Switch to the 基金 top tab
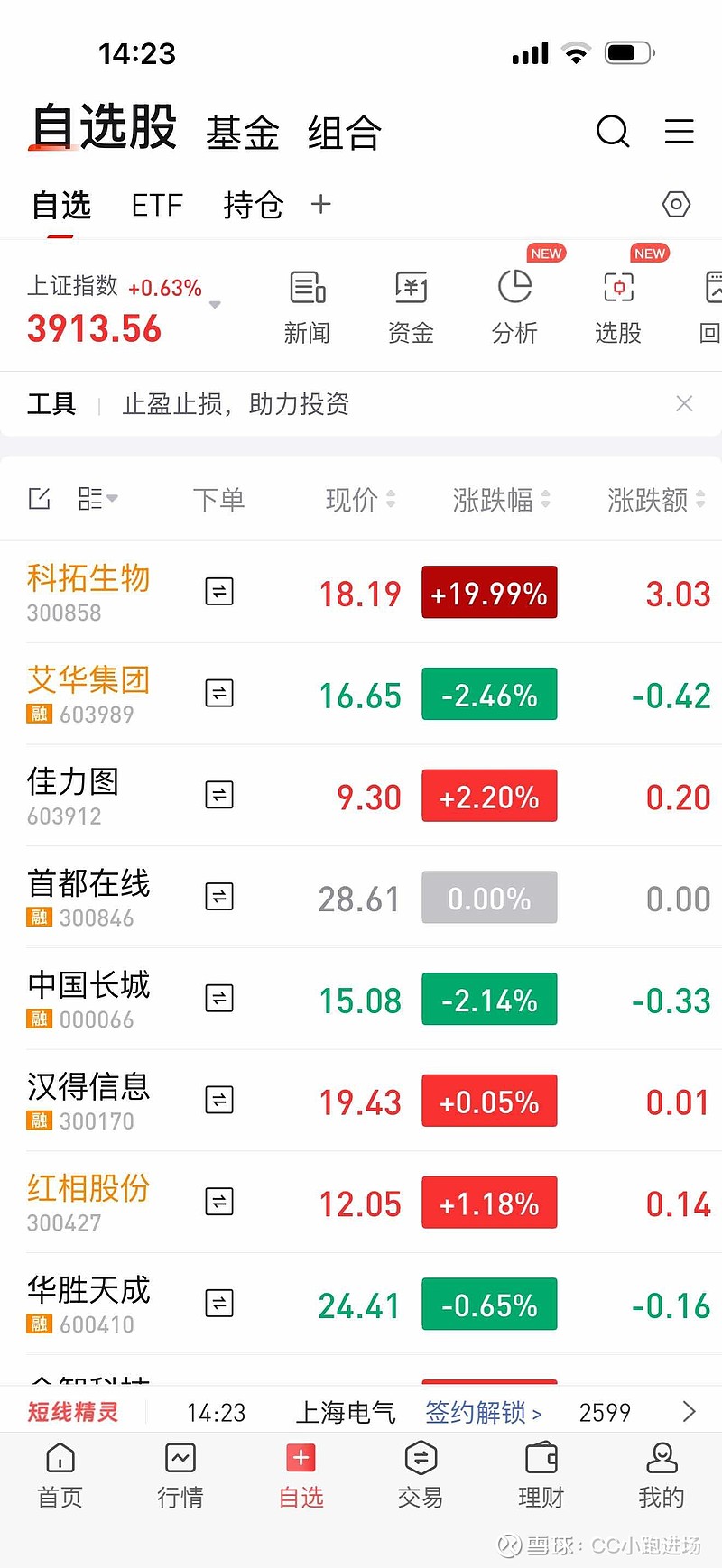The width and height of the screenshot is (722, 1568). coord(243,134)
